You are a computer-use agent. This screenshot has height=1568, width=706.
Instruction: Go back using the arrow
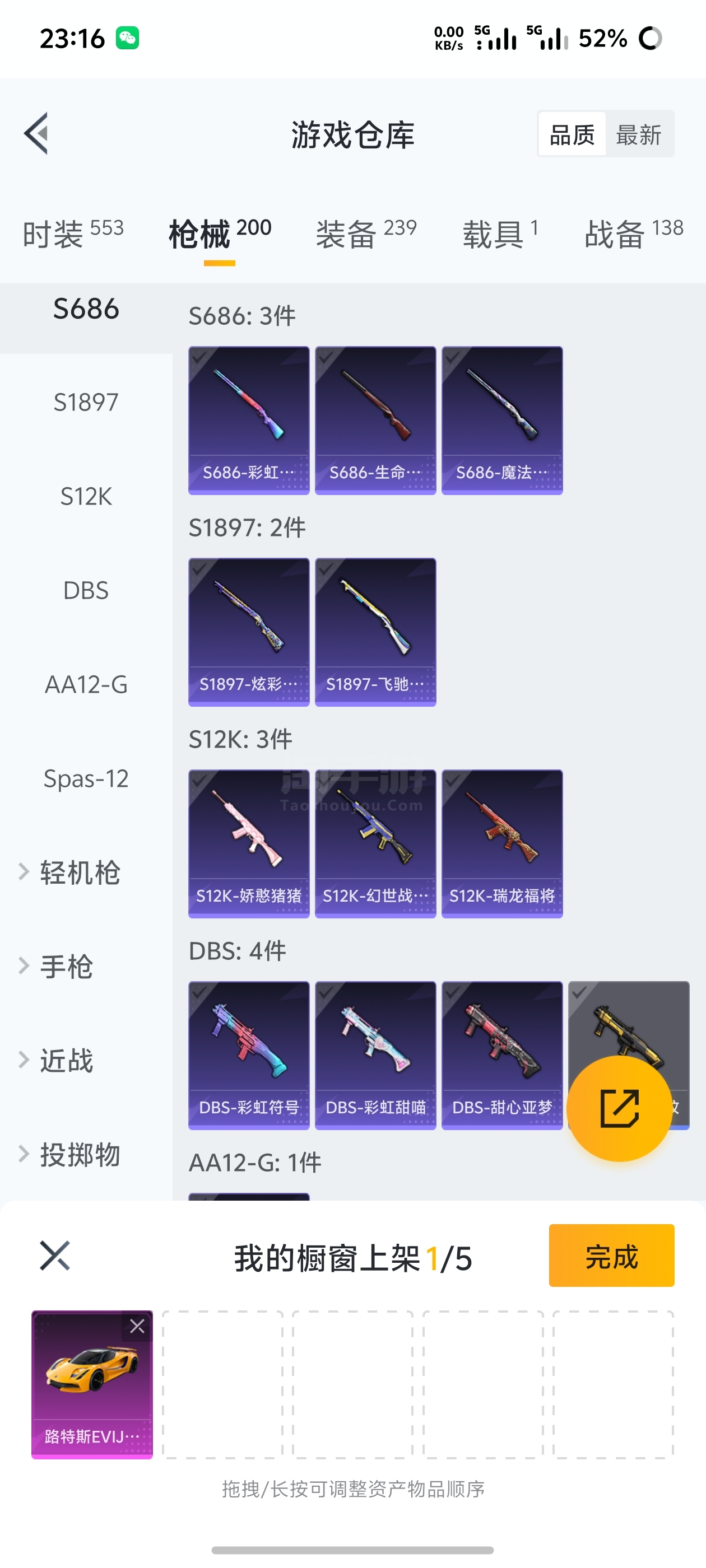36,134
